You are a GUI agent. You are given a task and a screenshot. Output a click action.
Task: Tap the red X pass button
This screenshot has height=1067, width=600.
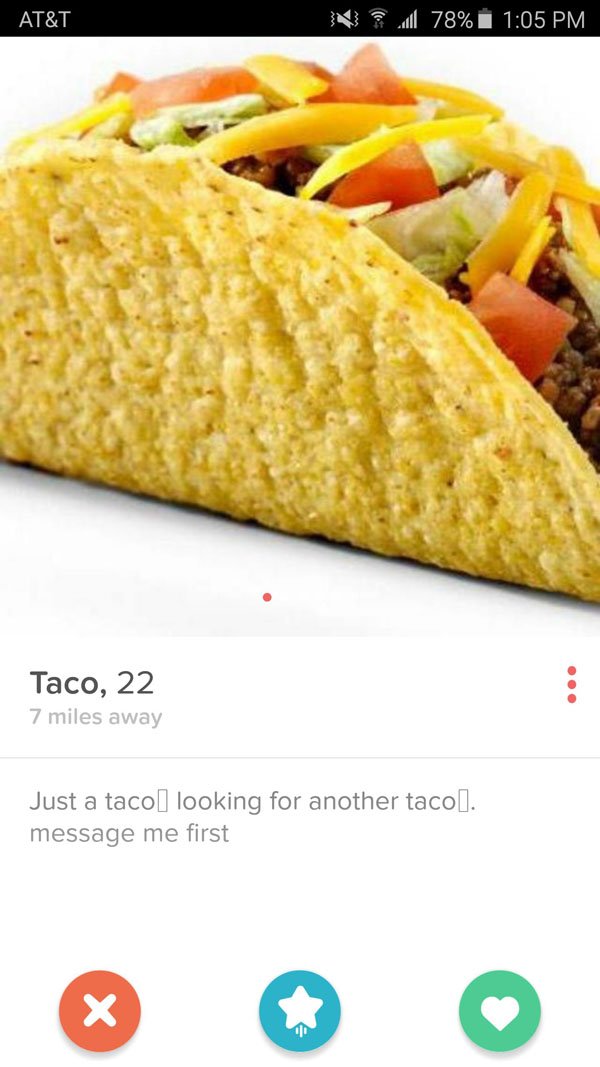tap(100, 1011)
